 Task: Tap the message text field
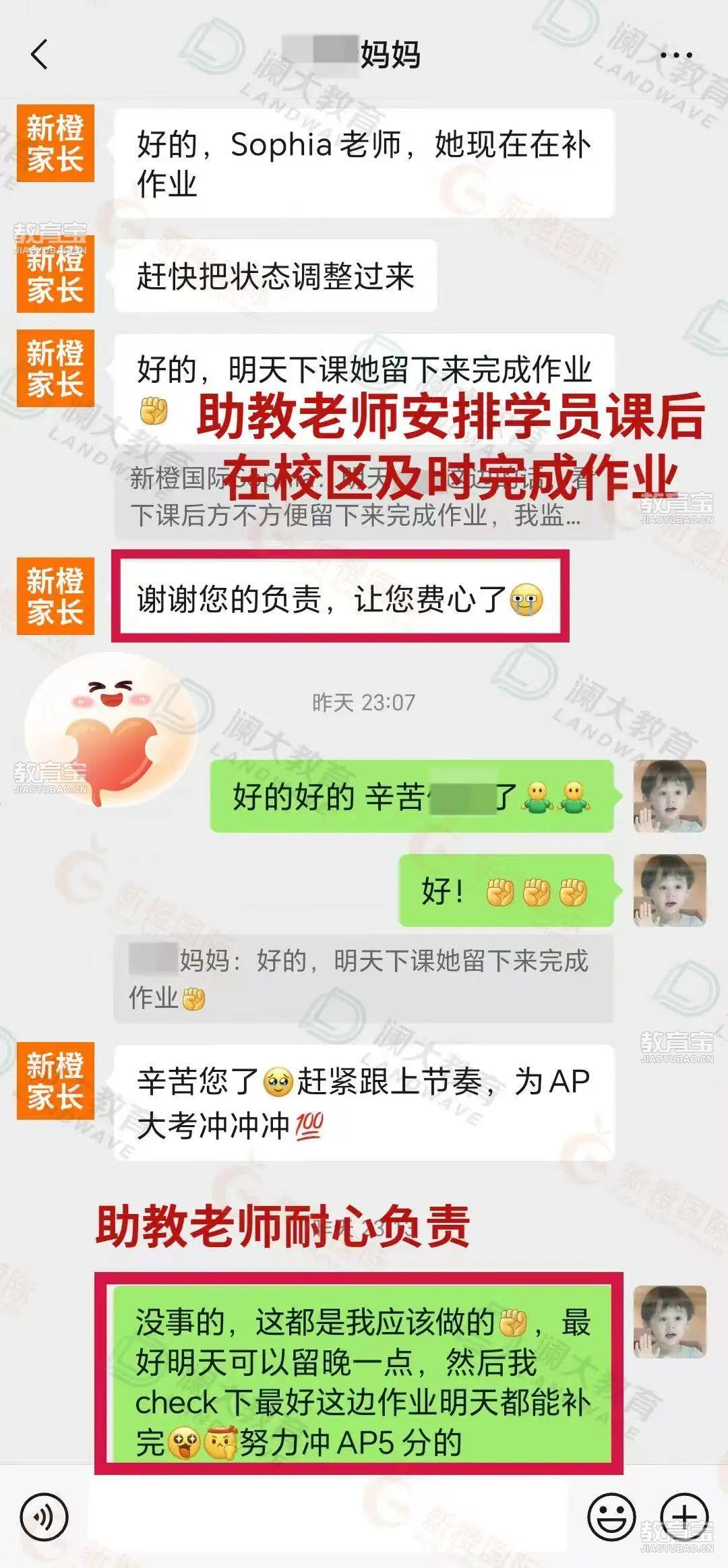pos(327,1517)
